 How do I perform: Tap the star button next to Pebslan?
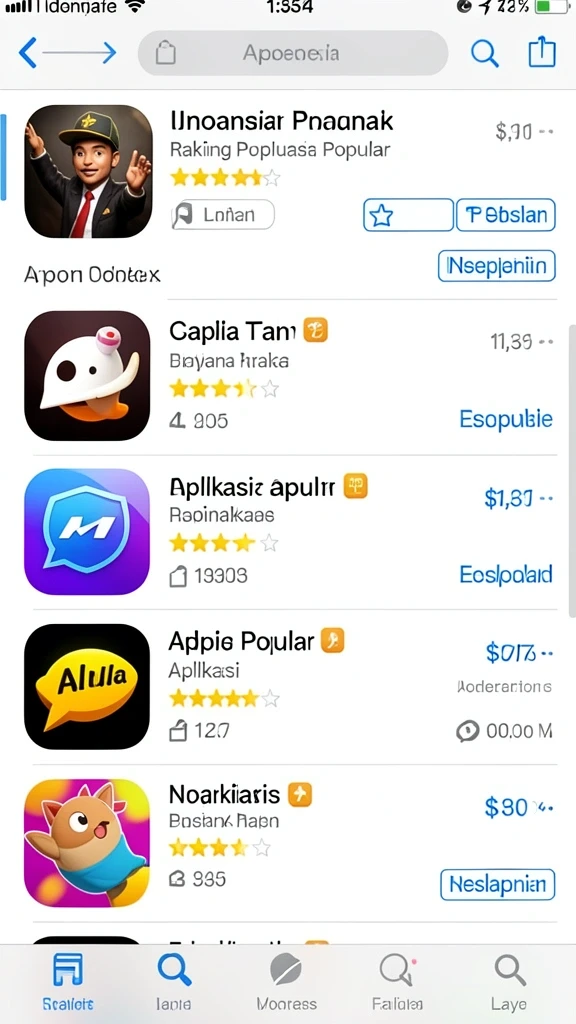pyautogui.click(x=408, y=215)
